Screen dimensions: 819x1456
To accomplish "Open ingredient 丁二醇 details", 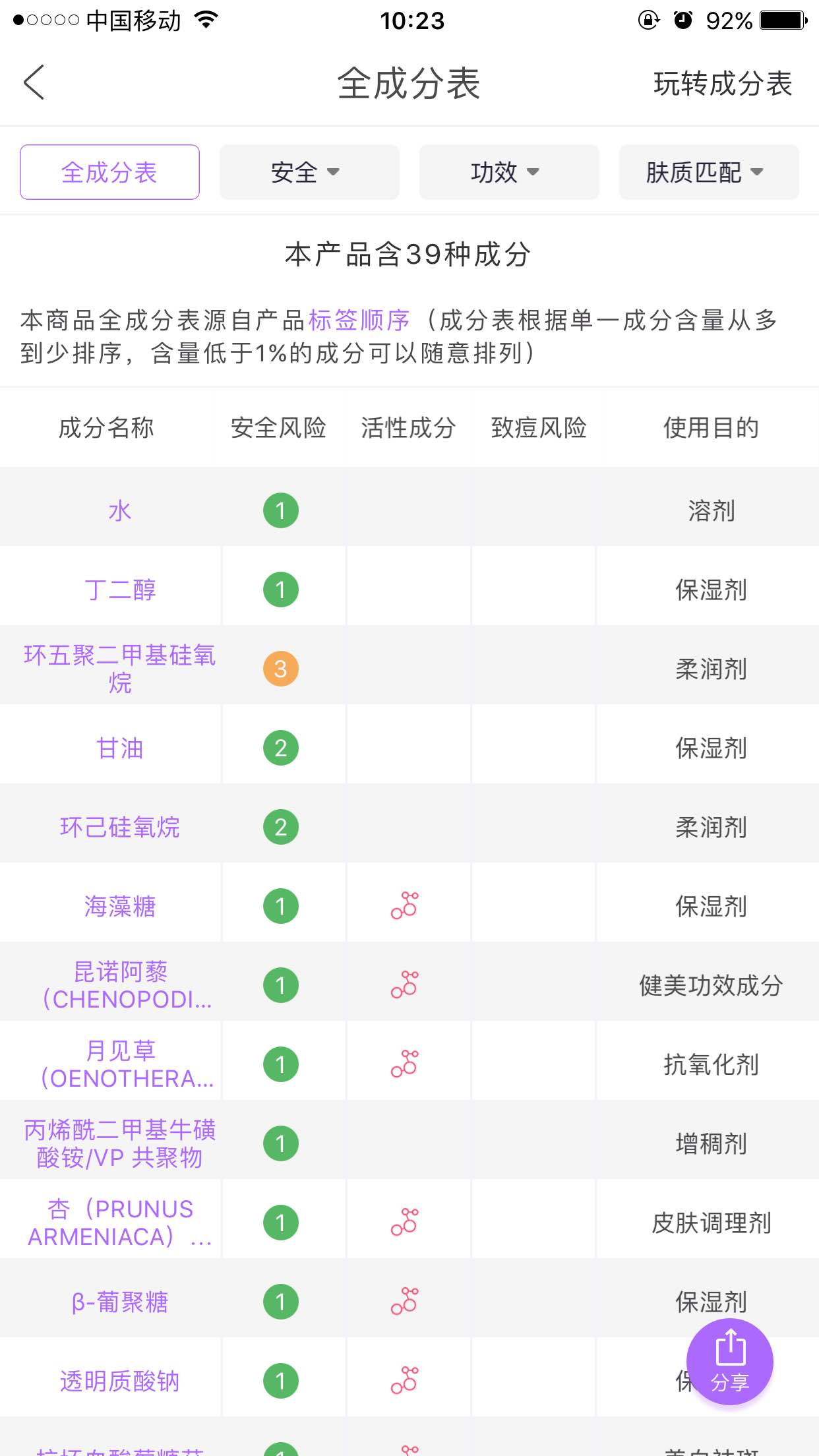I will [x=120, y=590].
